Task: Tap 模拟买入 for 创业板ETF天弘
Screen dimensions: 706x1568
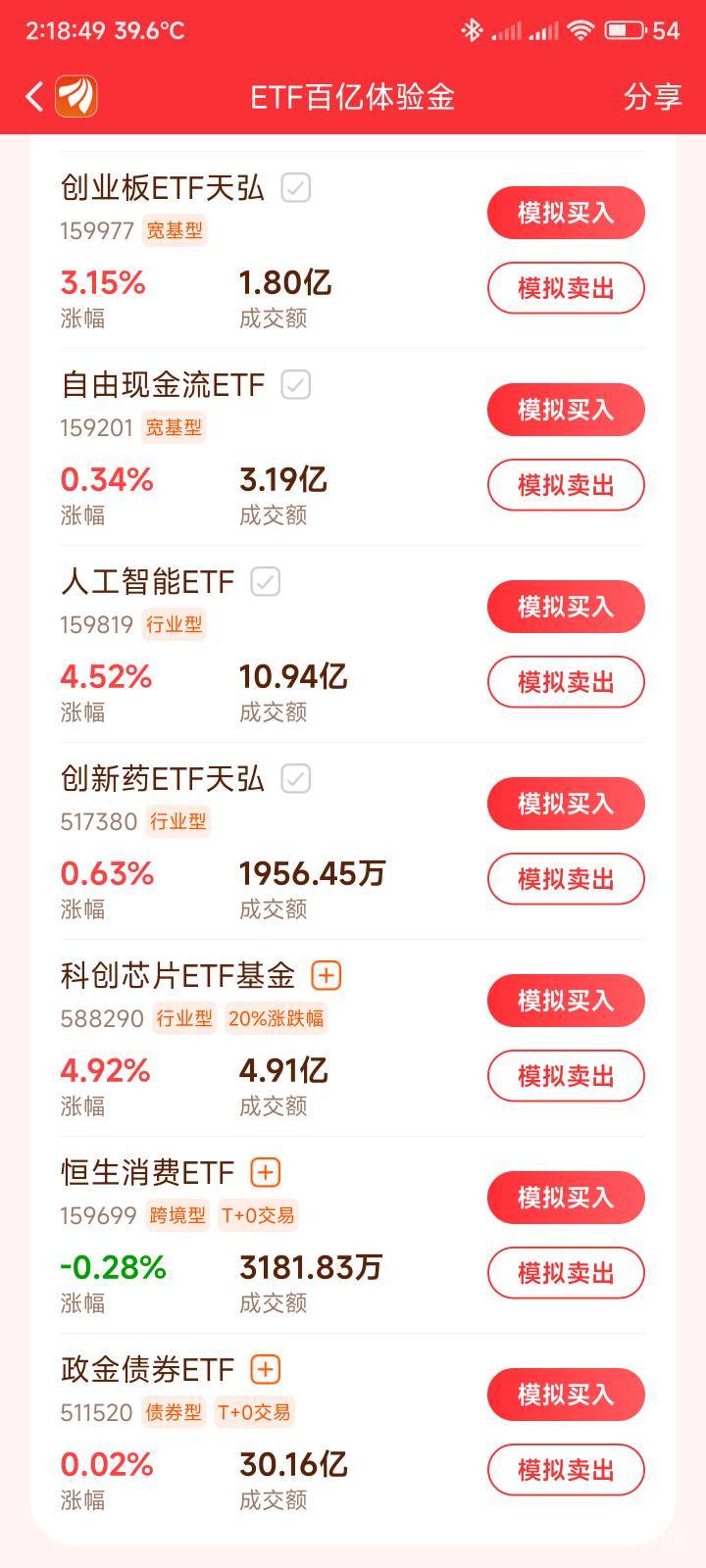Action: (566, 213)
